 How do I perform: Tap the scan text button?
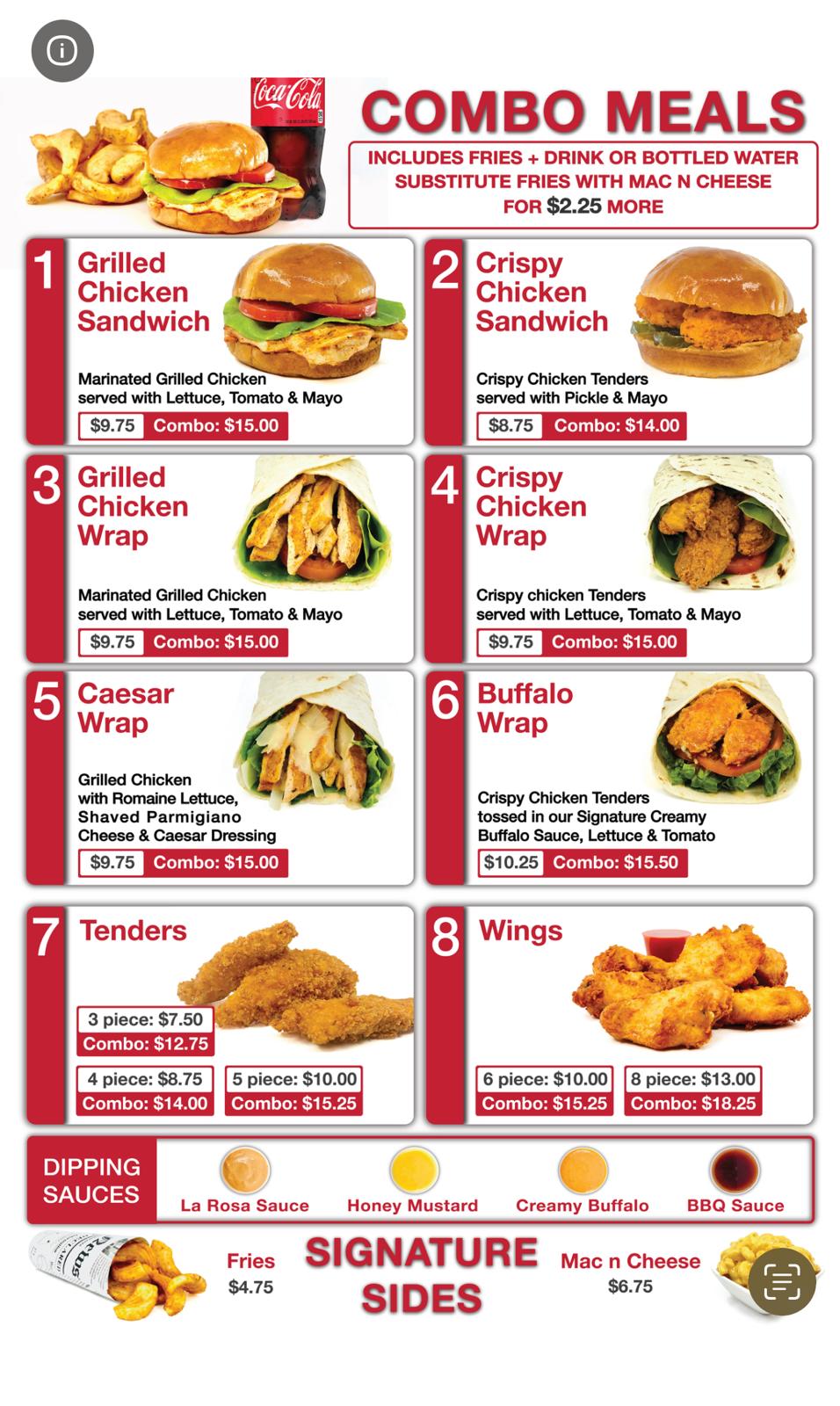coord(781,1281)
